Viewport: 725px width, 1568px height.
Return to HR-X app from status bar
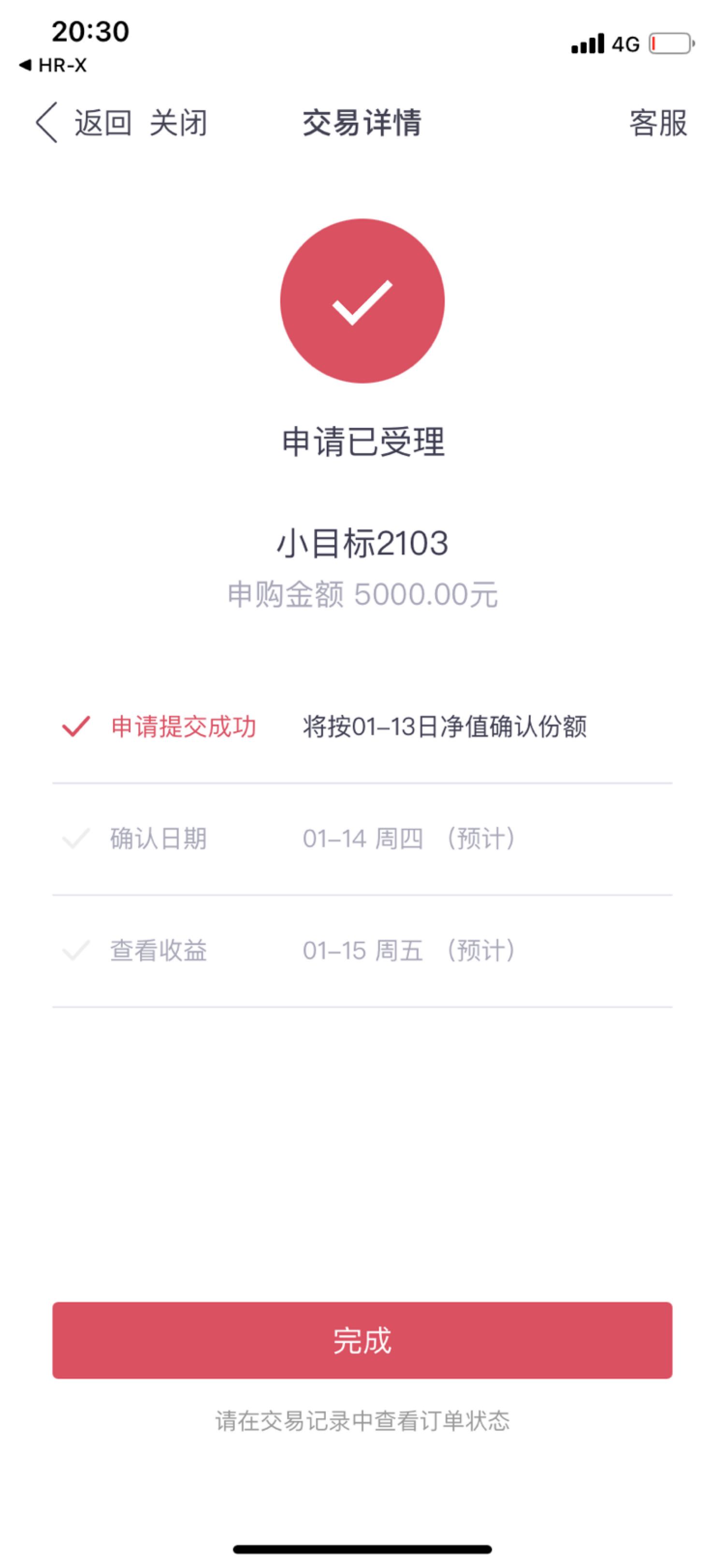click(x=53, y=65)
